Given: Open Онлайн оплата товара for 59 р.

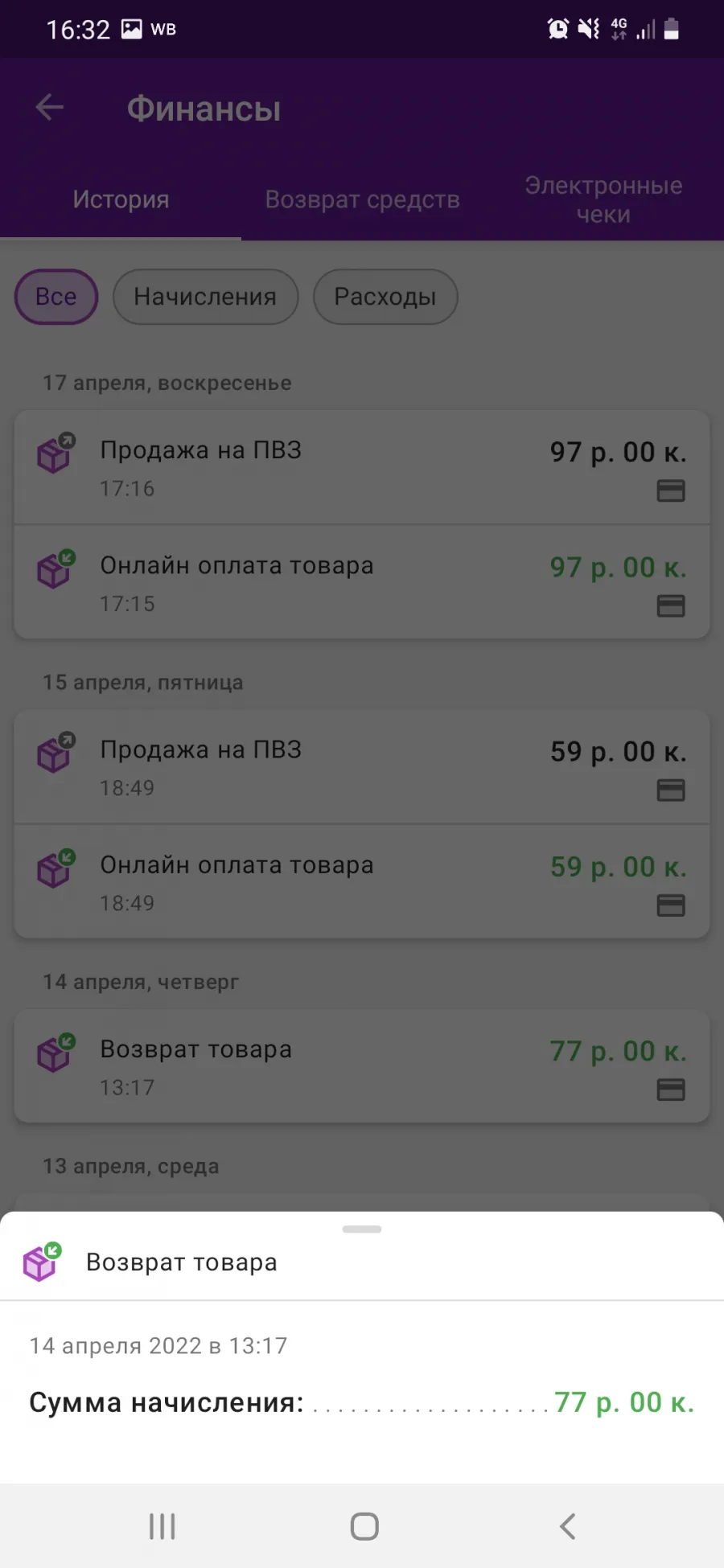Looking at the screenshot, I should (362, 881).
